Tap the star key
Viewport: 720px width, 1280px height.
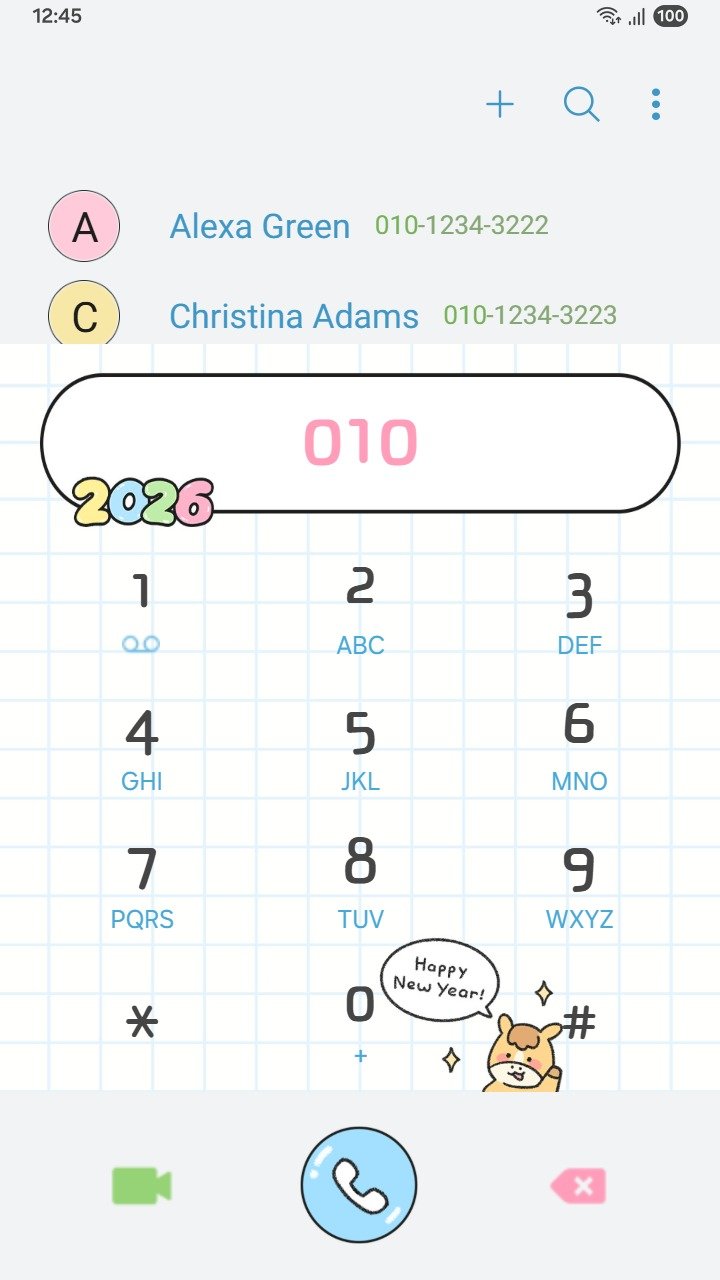(143, 1022)
